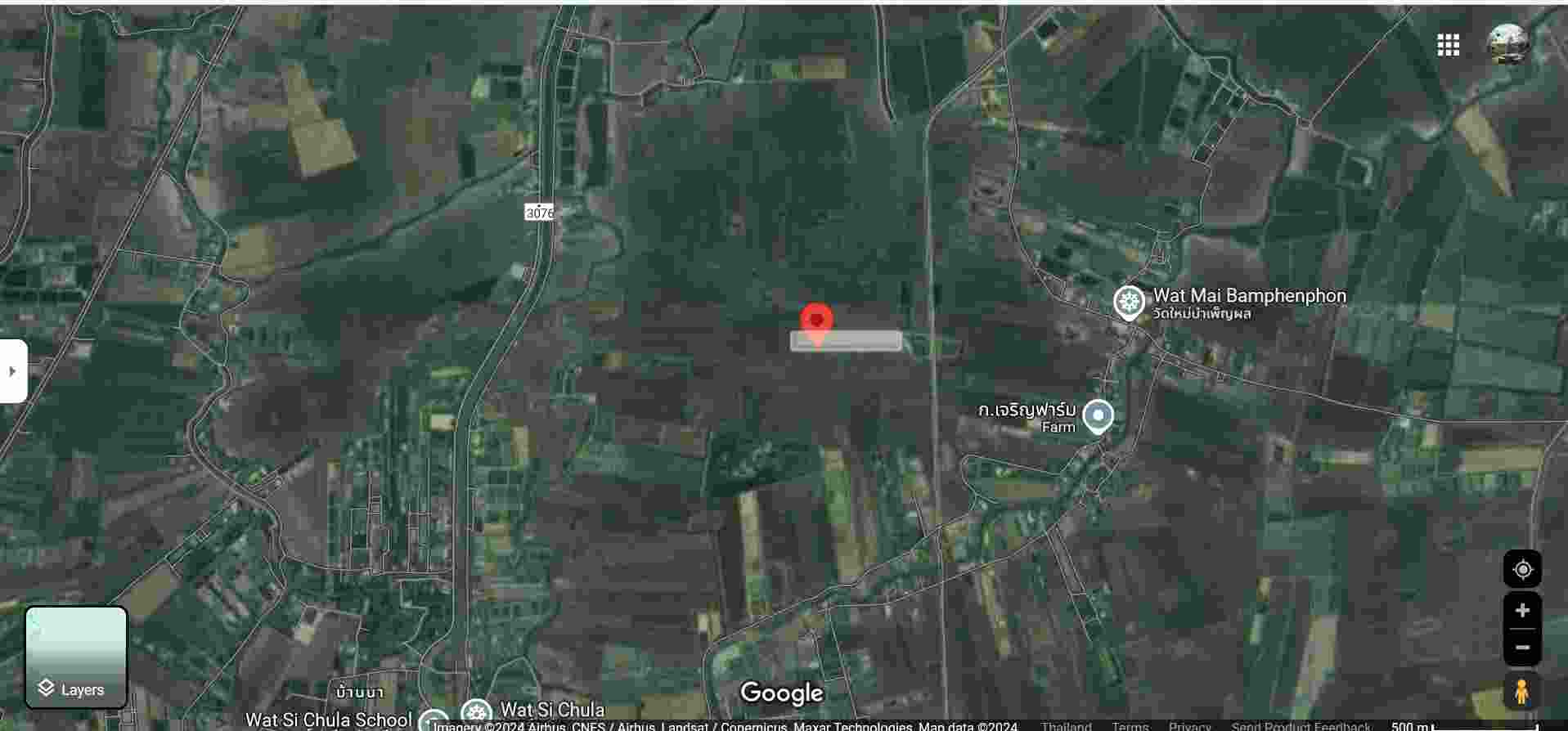Select the Street View pegman
The image size is (1568, 731).
[x=1521, y=692]
